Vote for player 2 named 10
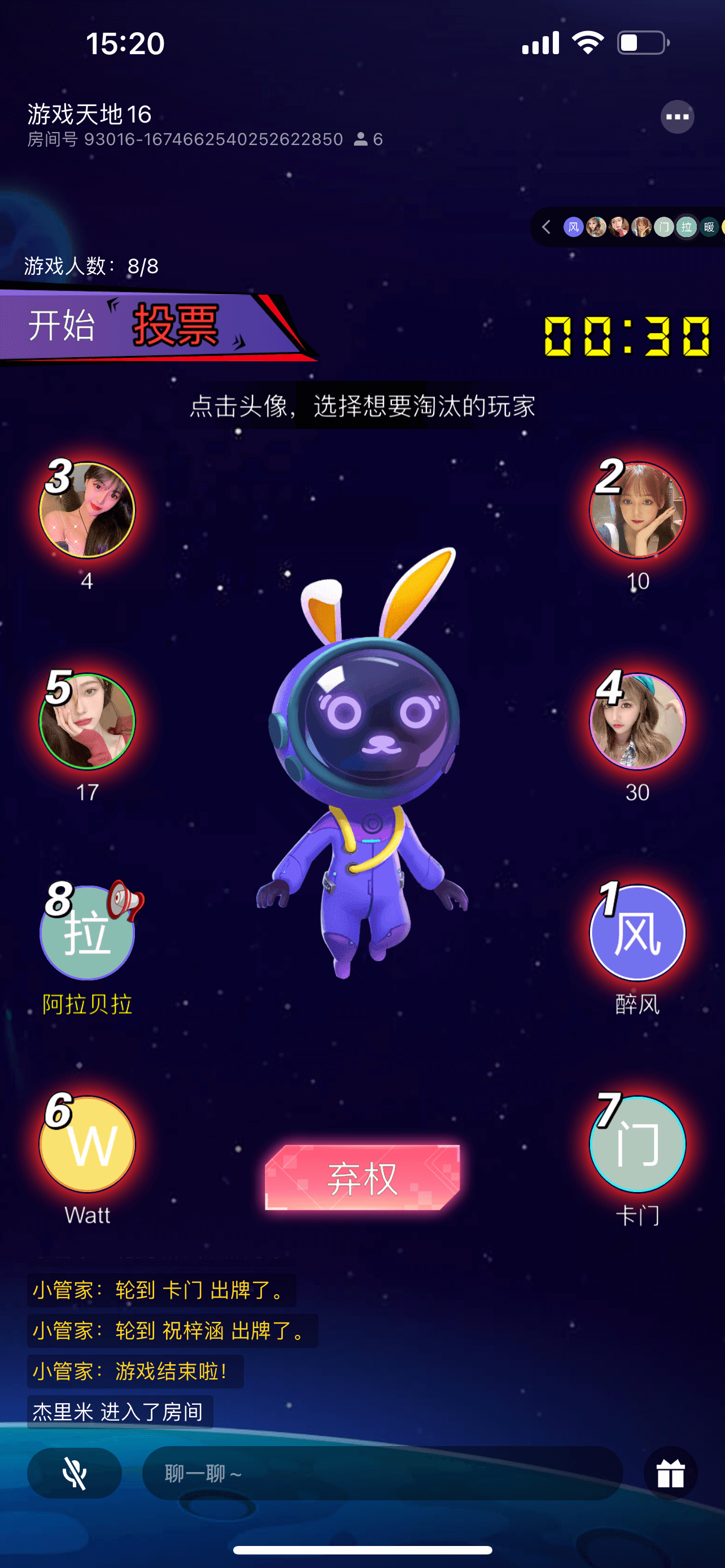The image size is (725, 1568). (x=637, y=510)
